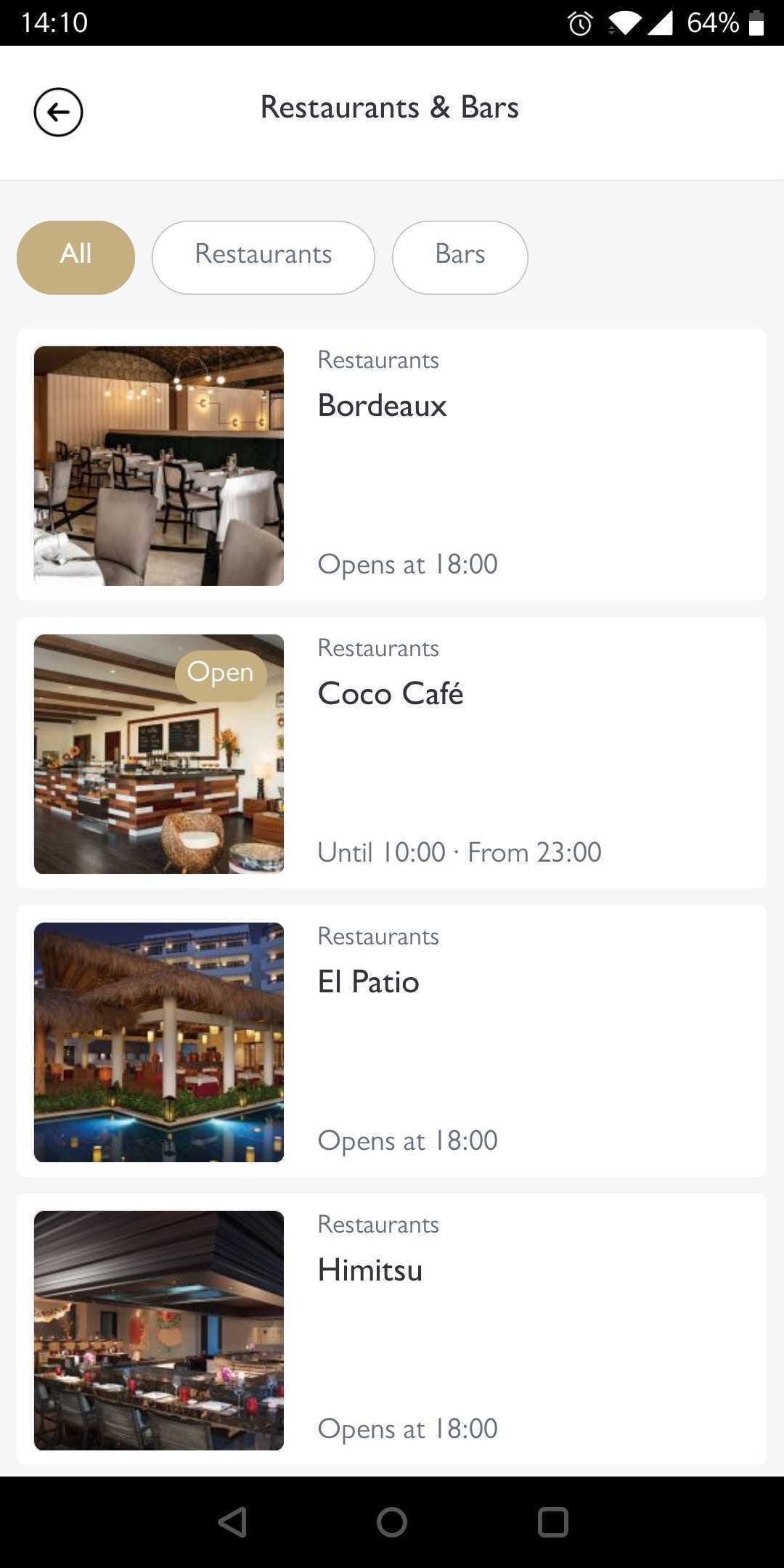Tap the Restaurants & Bars title
Screen dimensions: 784x1568
pos(390,107)
